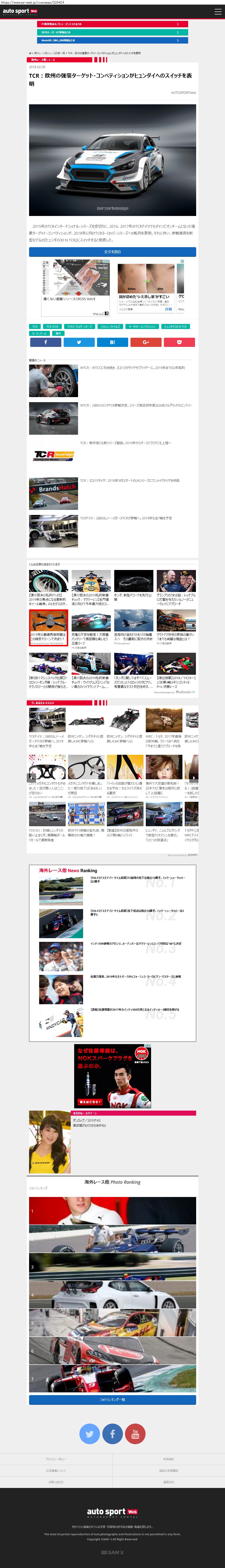Viewport: 225px width, 1568px height.
Task: Share article on Facebook
Action: coord(45,342)
